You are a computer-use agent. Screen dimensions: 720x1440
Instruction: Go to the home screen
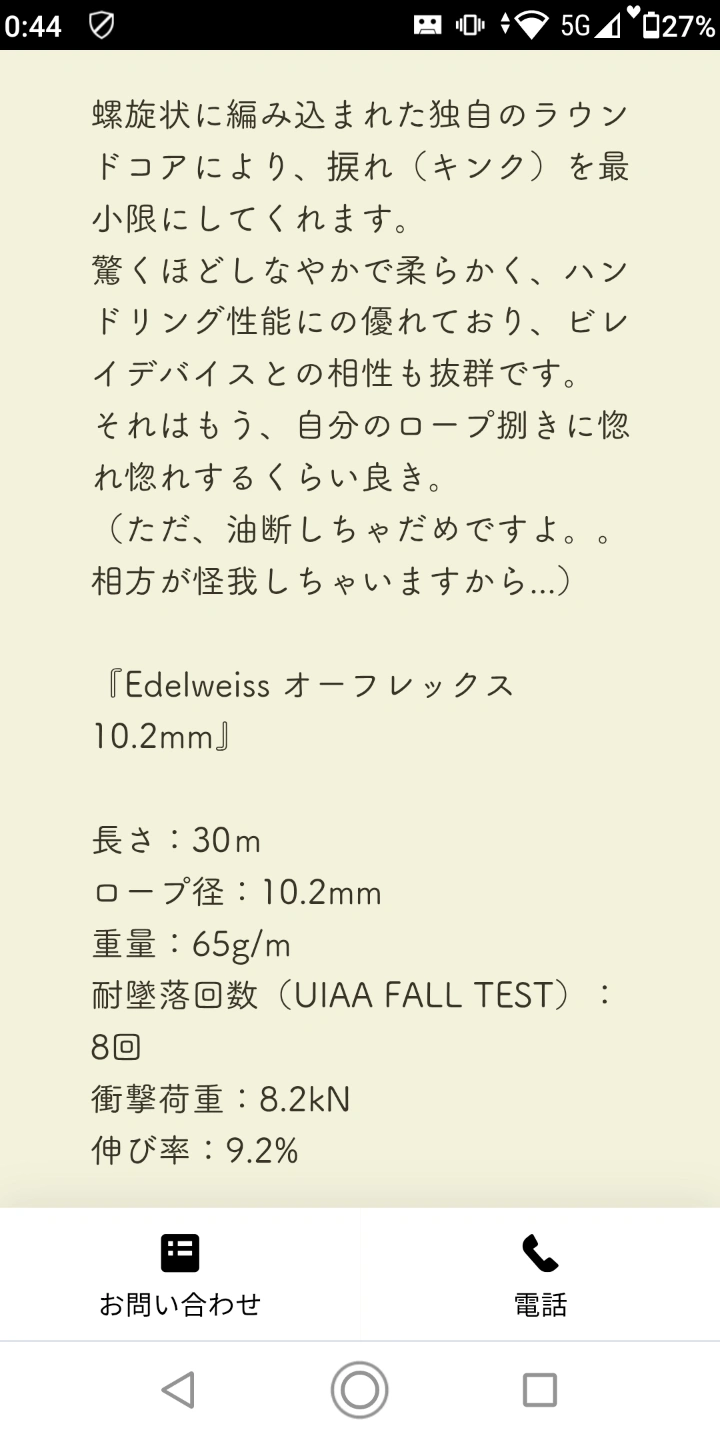coord(360,1390)
